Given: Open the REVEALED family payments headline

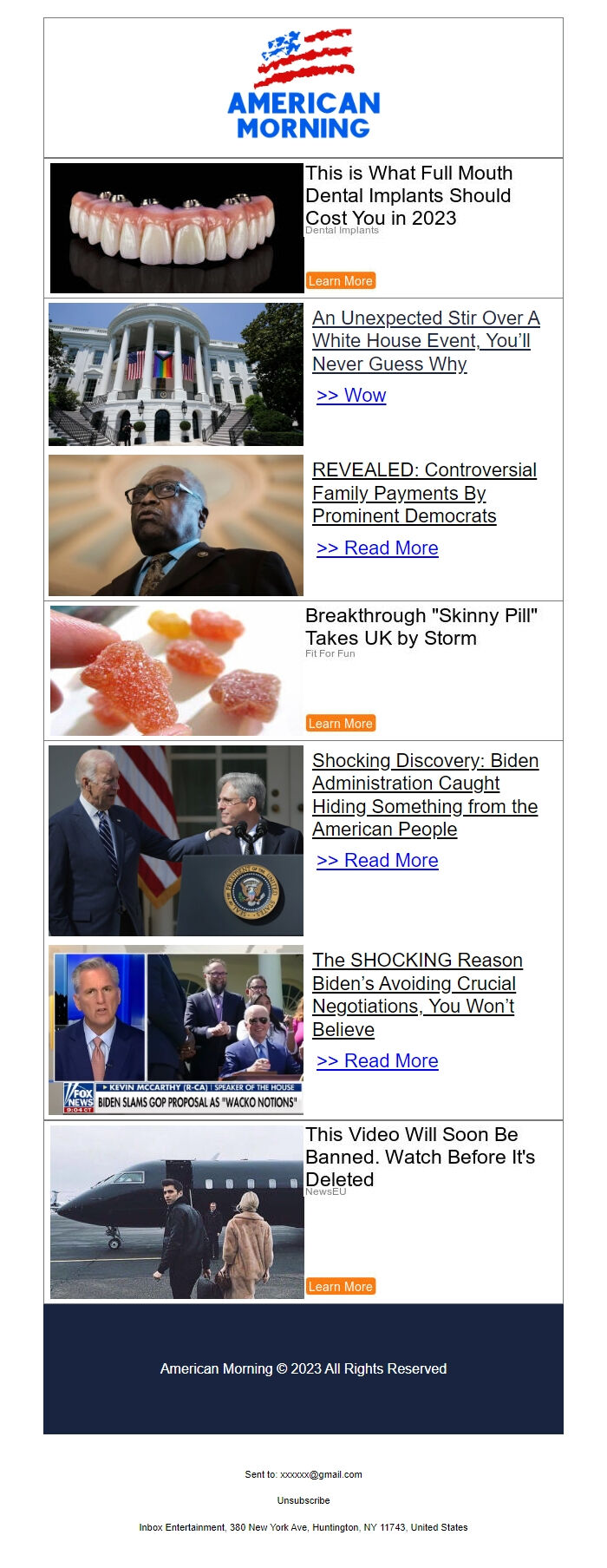Looking at the screenshot, I should point(424,493).
